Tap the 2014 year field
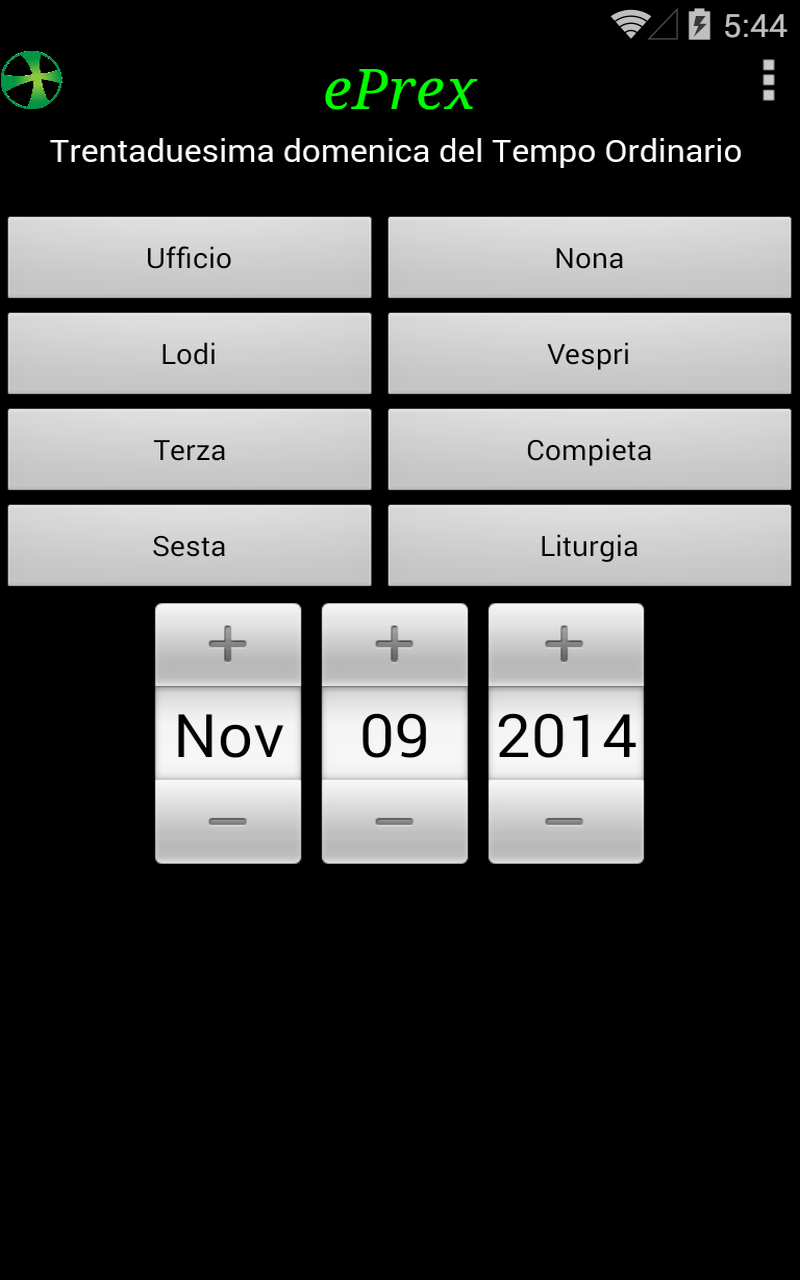 [566, 734]
